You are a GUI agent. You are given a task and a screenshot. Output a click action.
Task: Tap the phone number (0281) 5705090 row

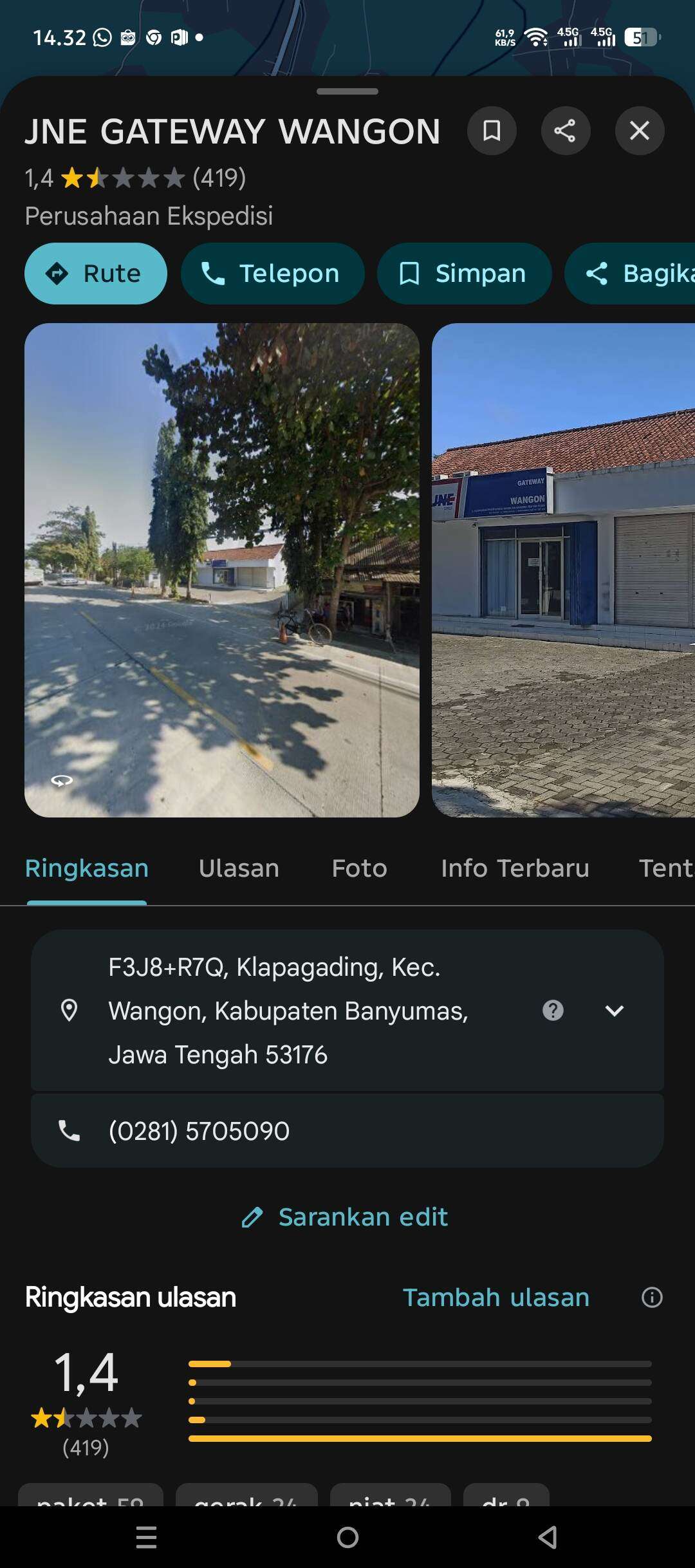[347, 1131]
